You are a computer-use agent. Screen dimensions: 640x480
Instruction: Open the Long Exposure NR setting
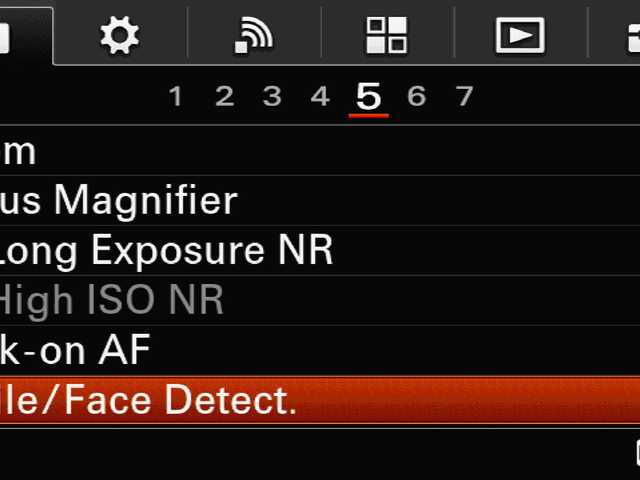coord(165,251)
